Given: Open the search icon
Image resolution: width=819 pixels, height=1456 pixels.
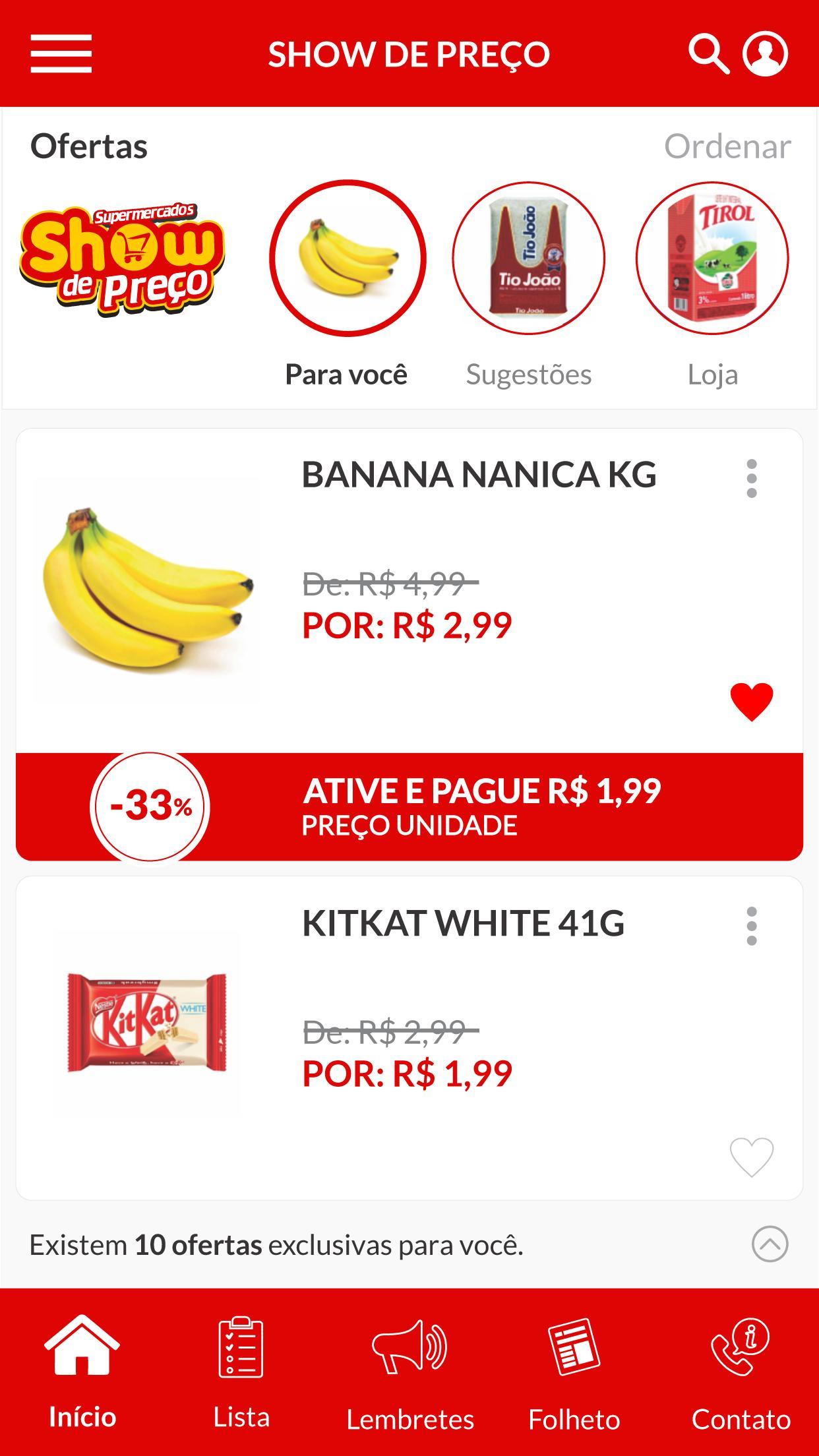Looking at the screenshot, I should point(708,53).
